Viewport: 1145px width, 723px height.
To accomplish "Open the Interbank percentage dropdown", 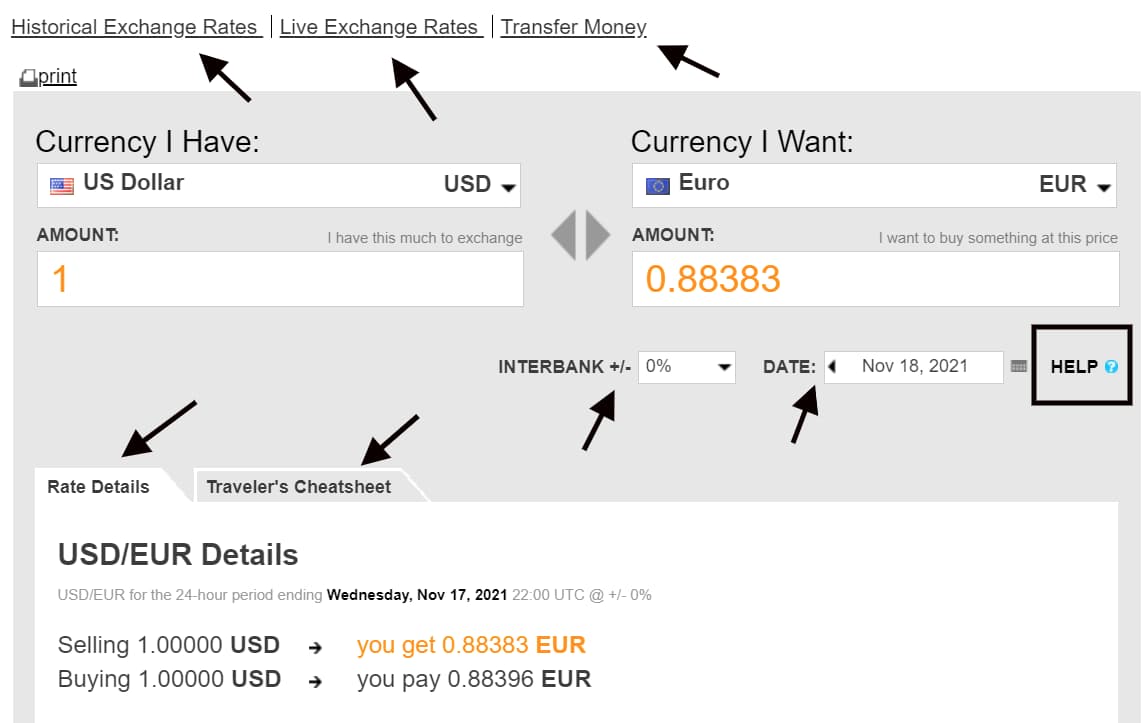I will tap(686, 367).
